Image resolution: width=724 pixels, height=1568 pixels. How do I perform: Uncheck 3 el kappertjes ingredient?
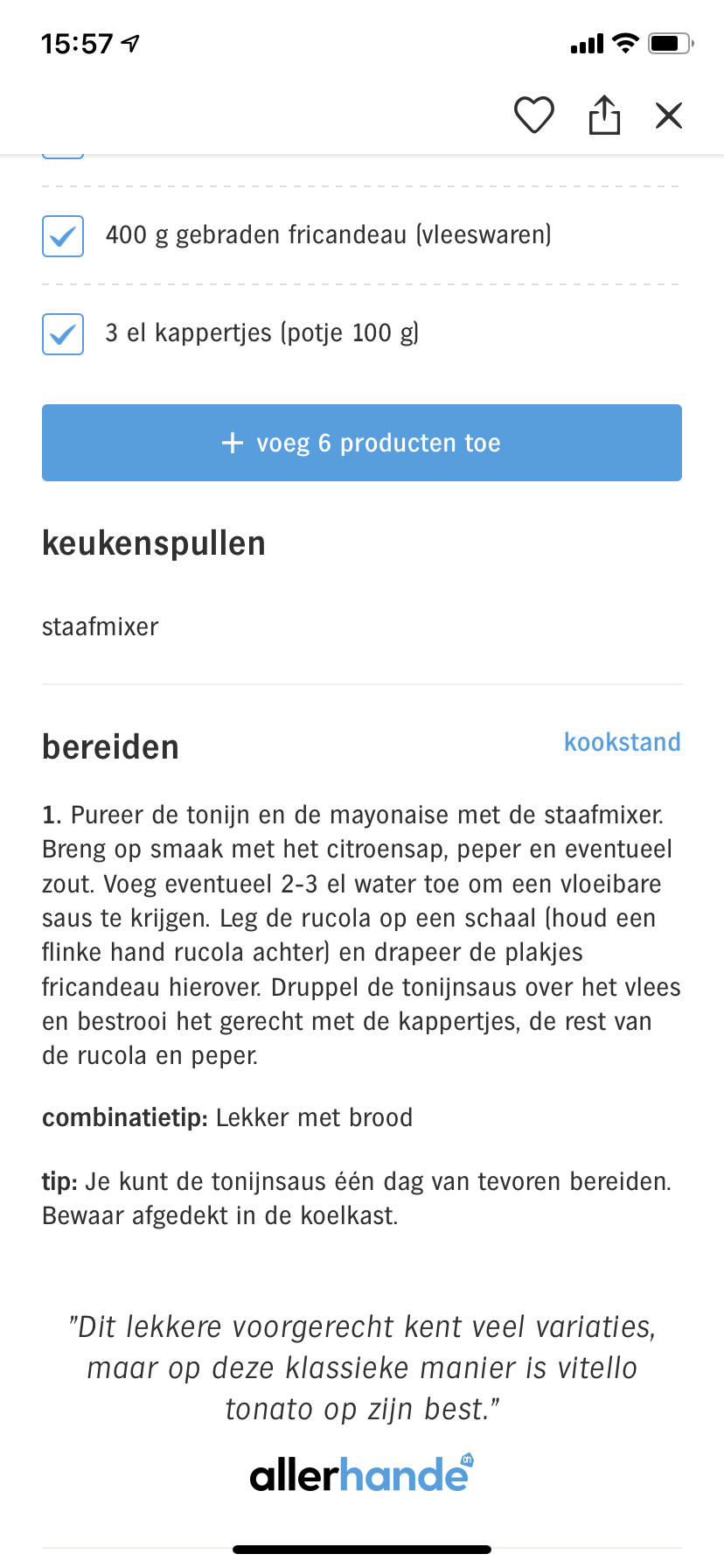point(63,334)
